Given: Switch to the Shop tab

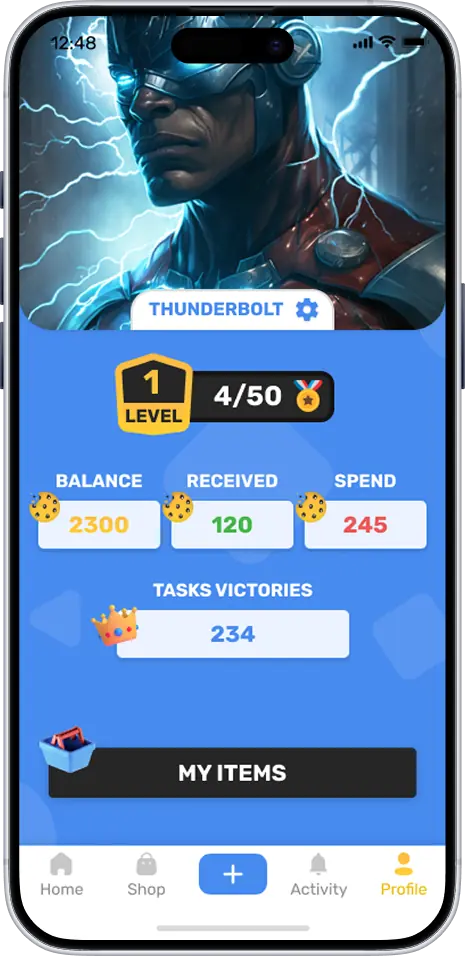Looking at the screenshot, I should [146, 875].
